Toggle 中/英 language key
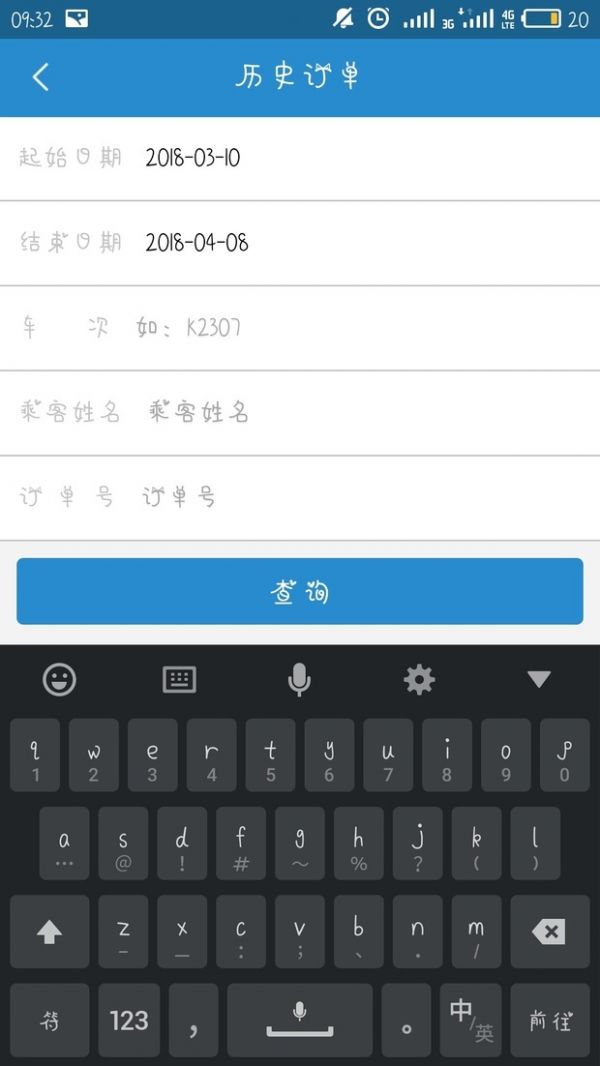This screenshot has height=1066, width=600. tap(471, 1020)
